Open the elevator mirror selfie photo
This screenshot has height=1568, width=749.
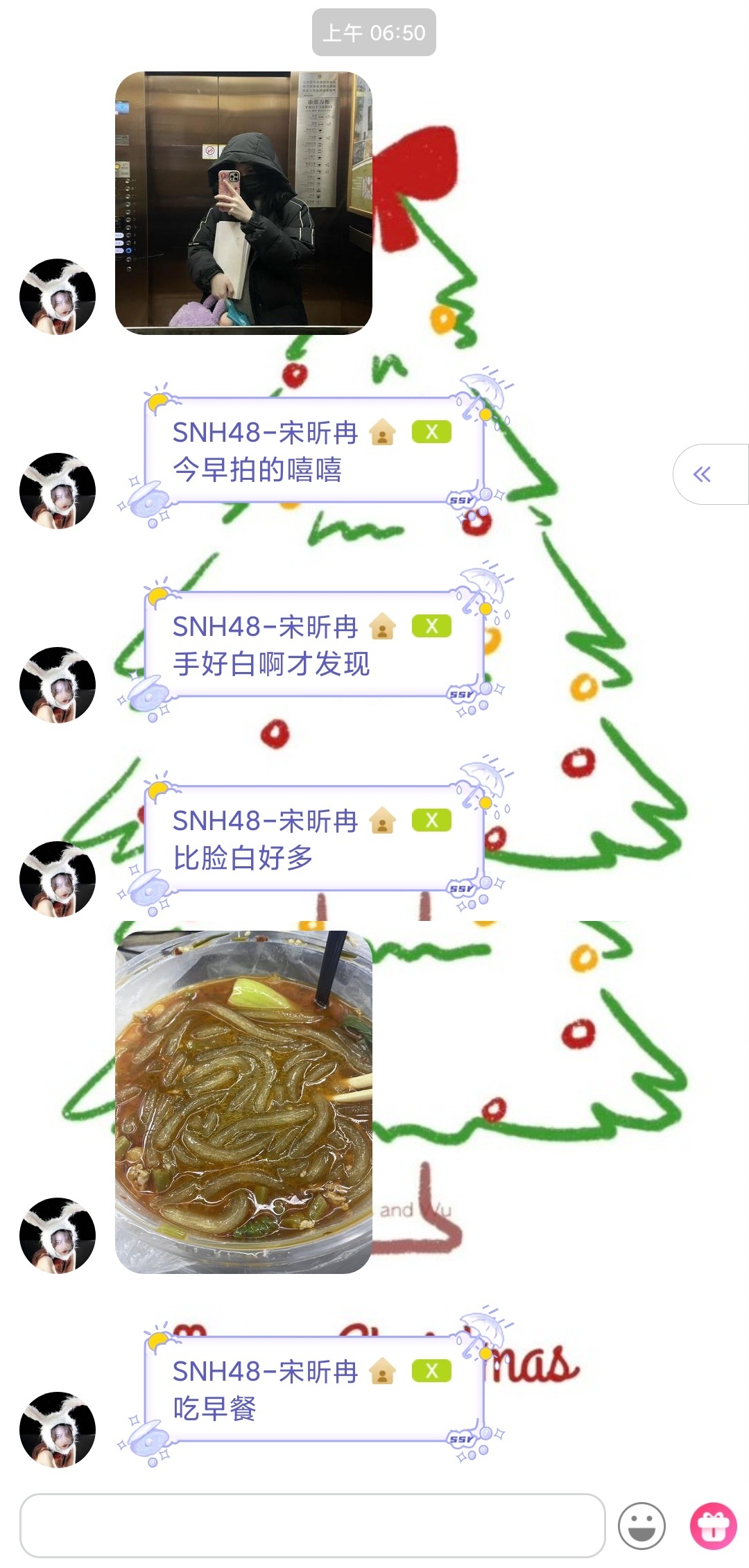243,203
